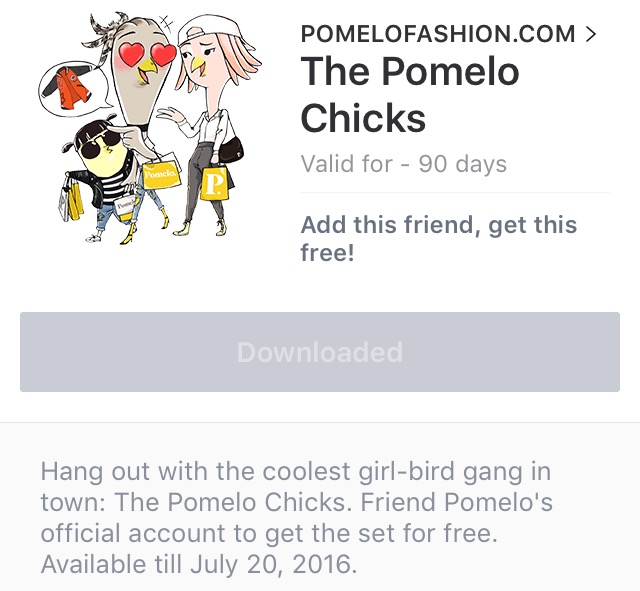Tap the greyed-out Downloaded button
Viewport: 640px width, 591px height.
tap(320, 352)
